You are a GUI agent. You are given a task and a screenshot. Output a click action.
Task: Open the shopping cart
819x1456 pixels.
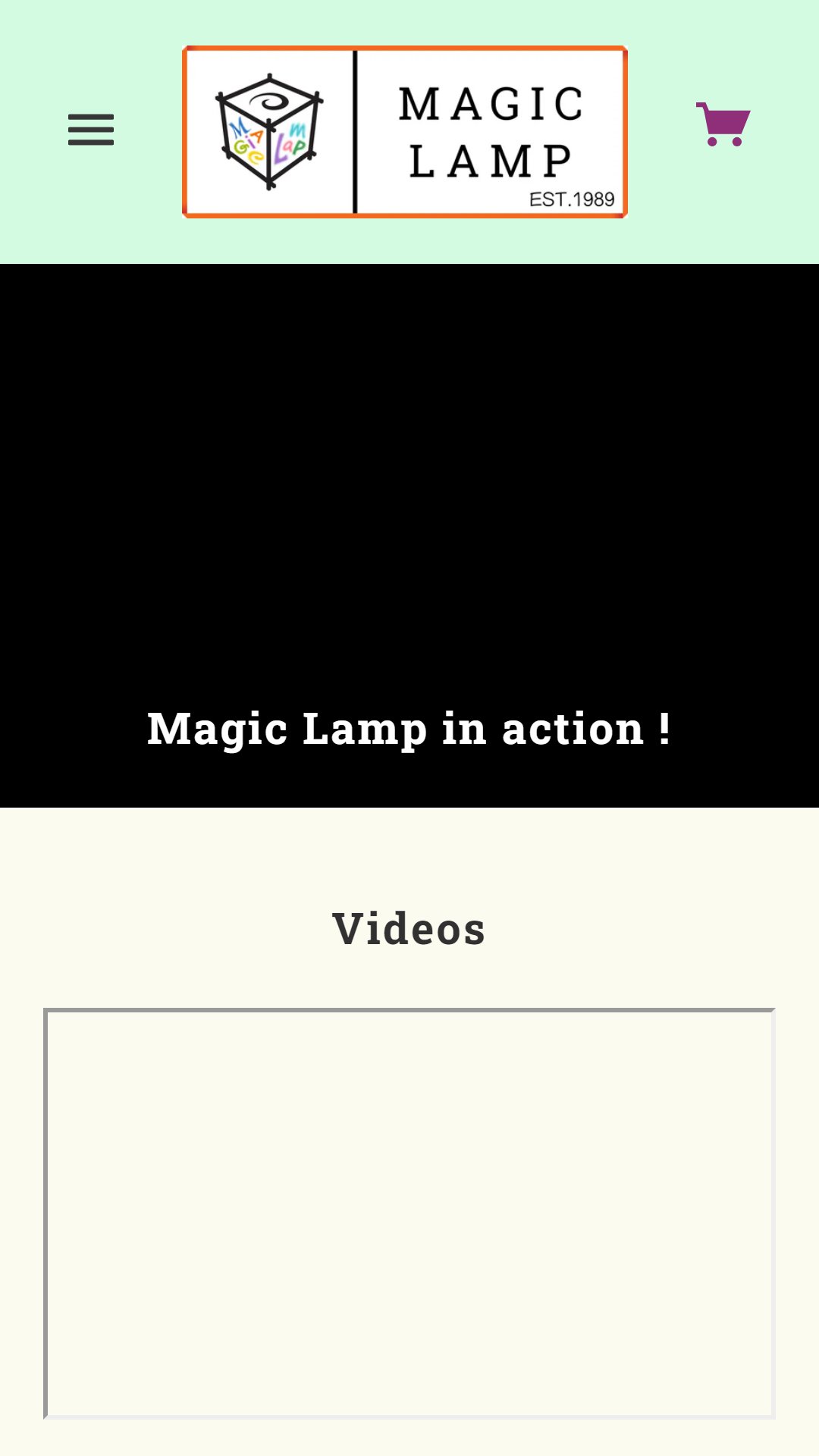pos(723,124)
